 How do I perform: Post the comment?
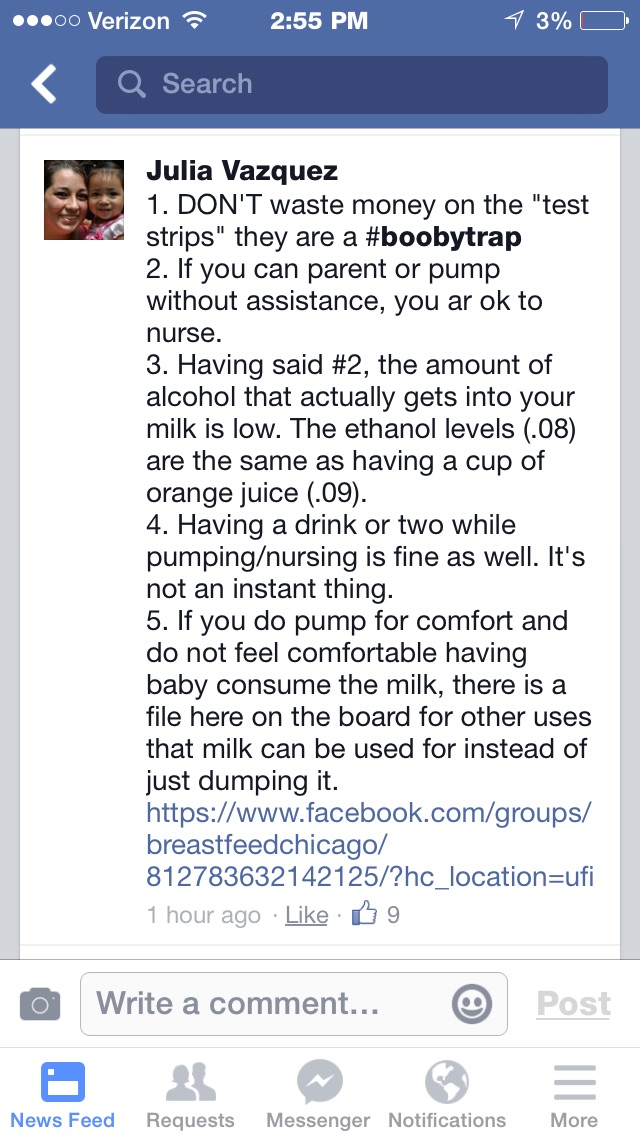(573, 1003)
